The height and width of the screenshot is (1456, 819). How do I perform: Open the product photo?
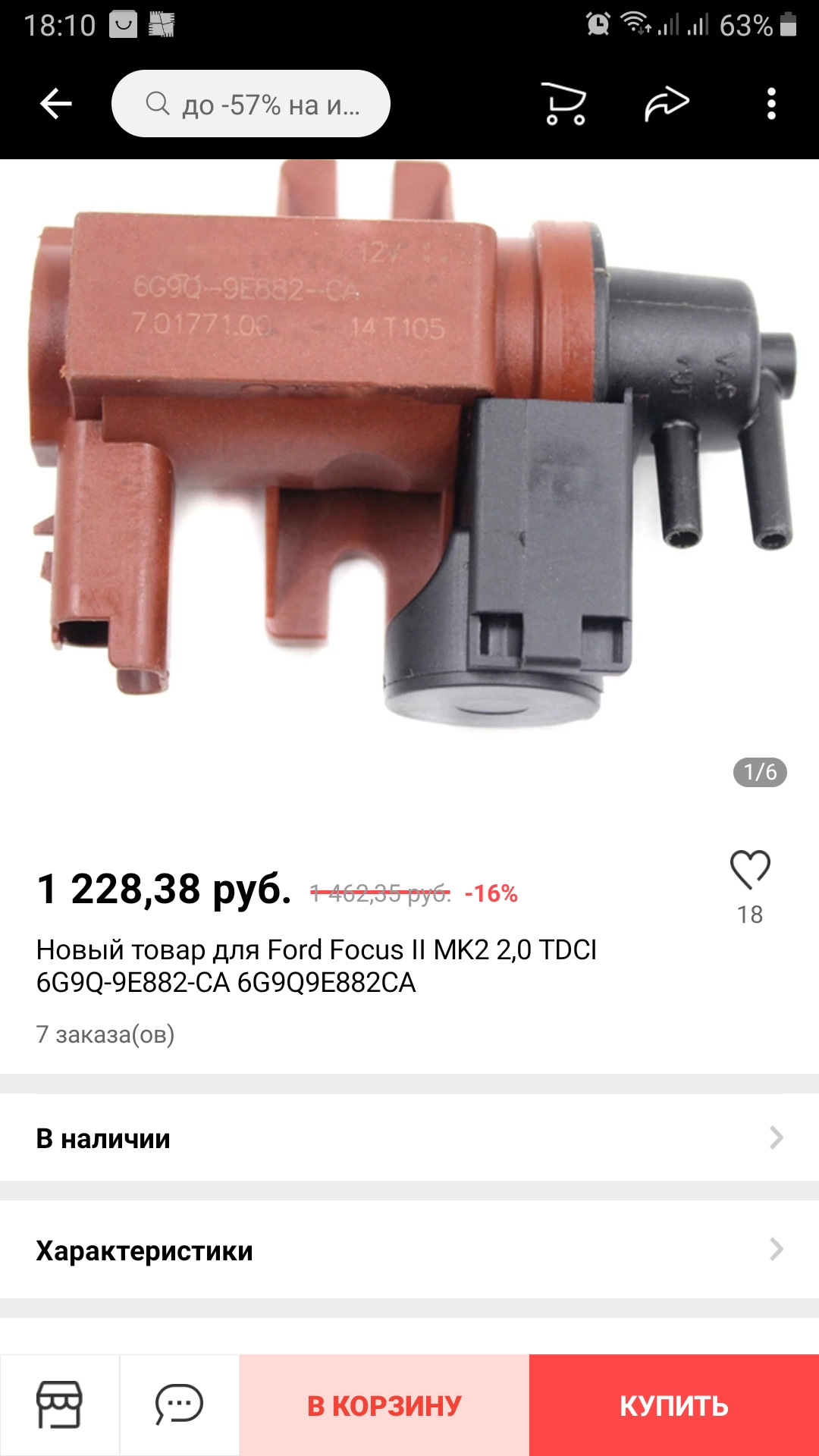coord(409,455)
